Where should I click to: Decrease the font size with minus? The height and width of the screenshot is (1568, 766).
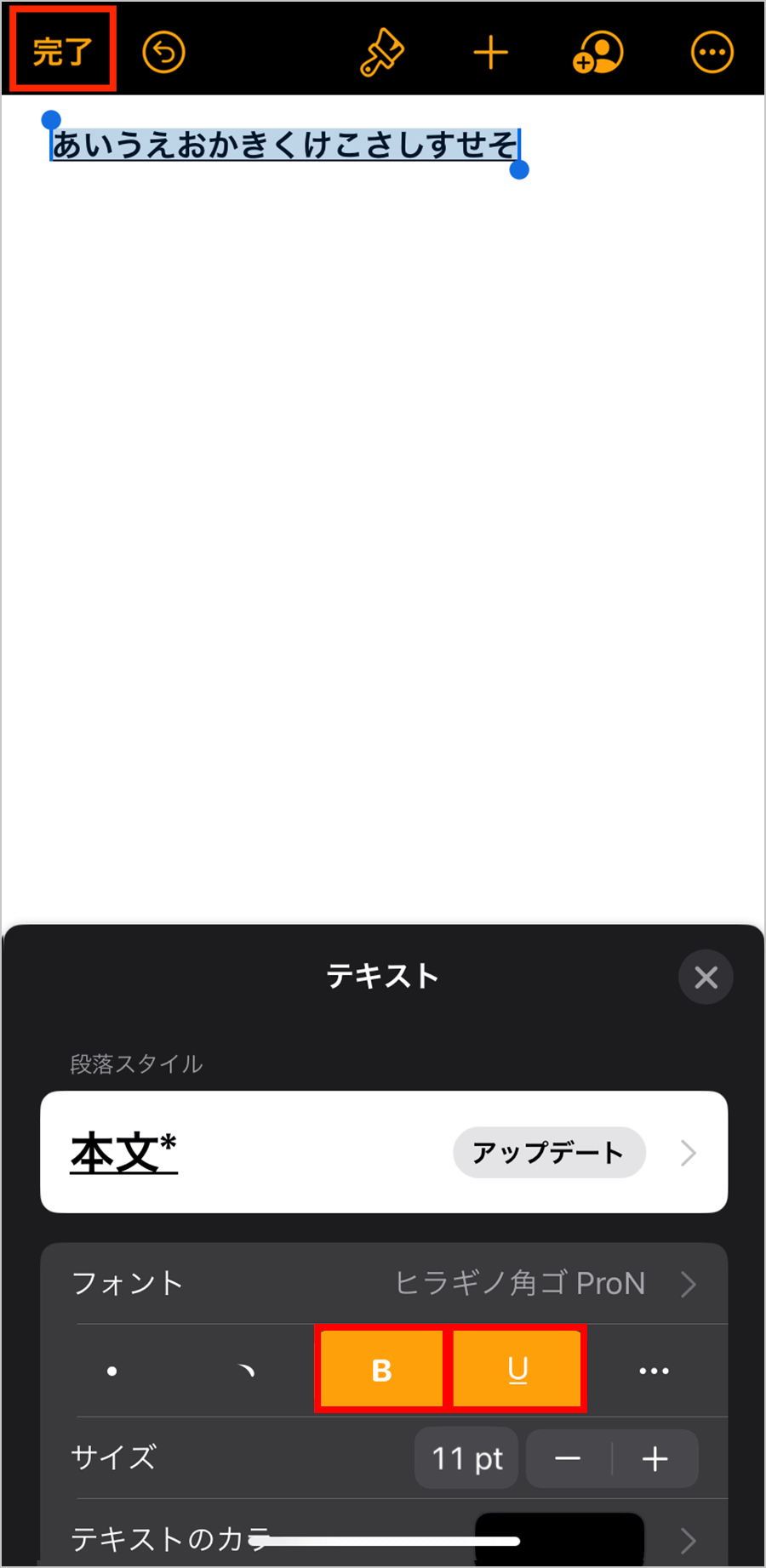coord(568,1458)
